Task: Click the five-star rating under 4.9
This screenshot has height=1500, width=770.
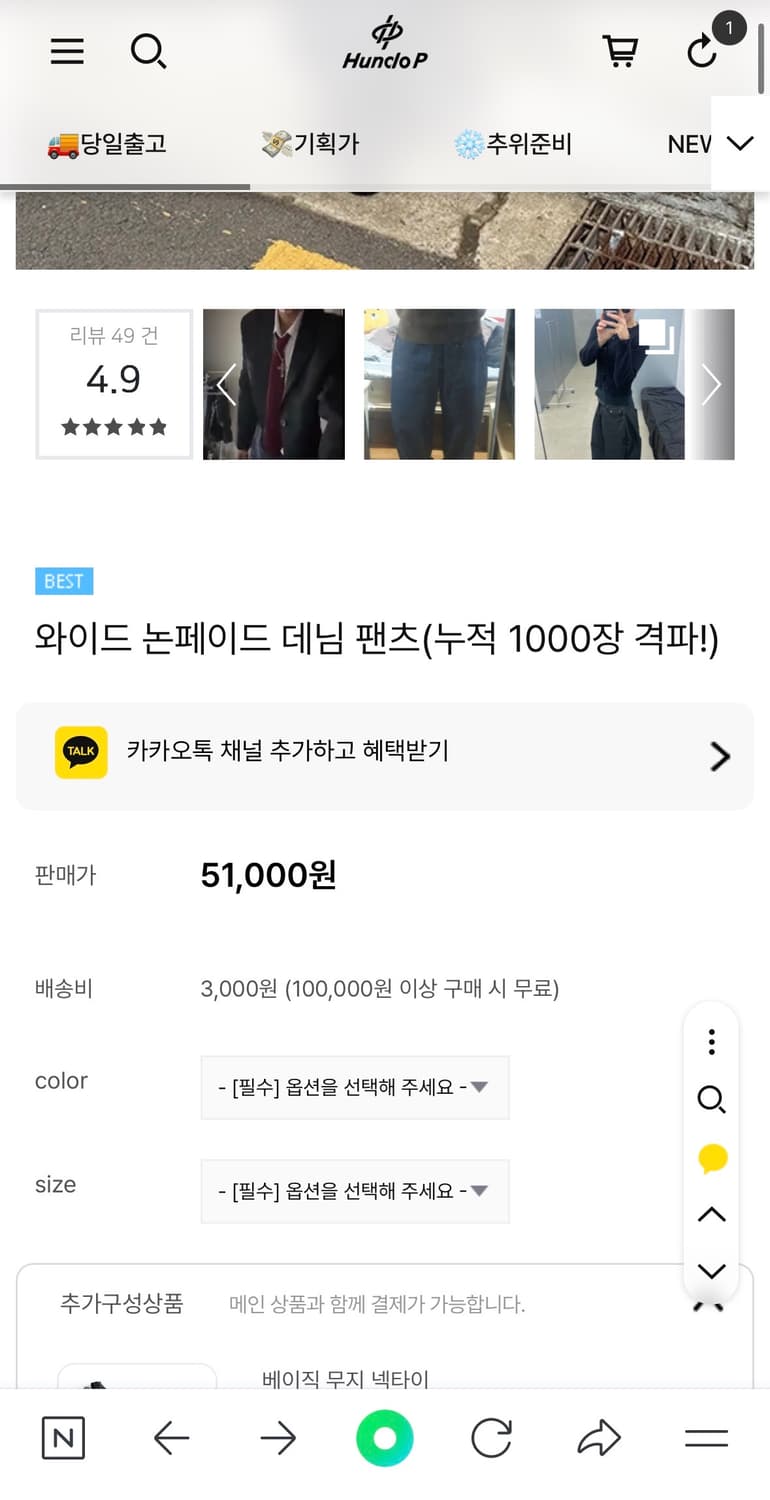Action: coord(113,426)
